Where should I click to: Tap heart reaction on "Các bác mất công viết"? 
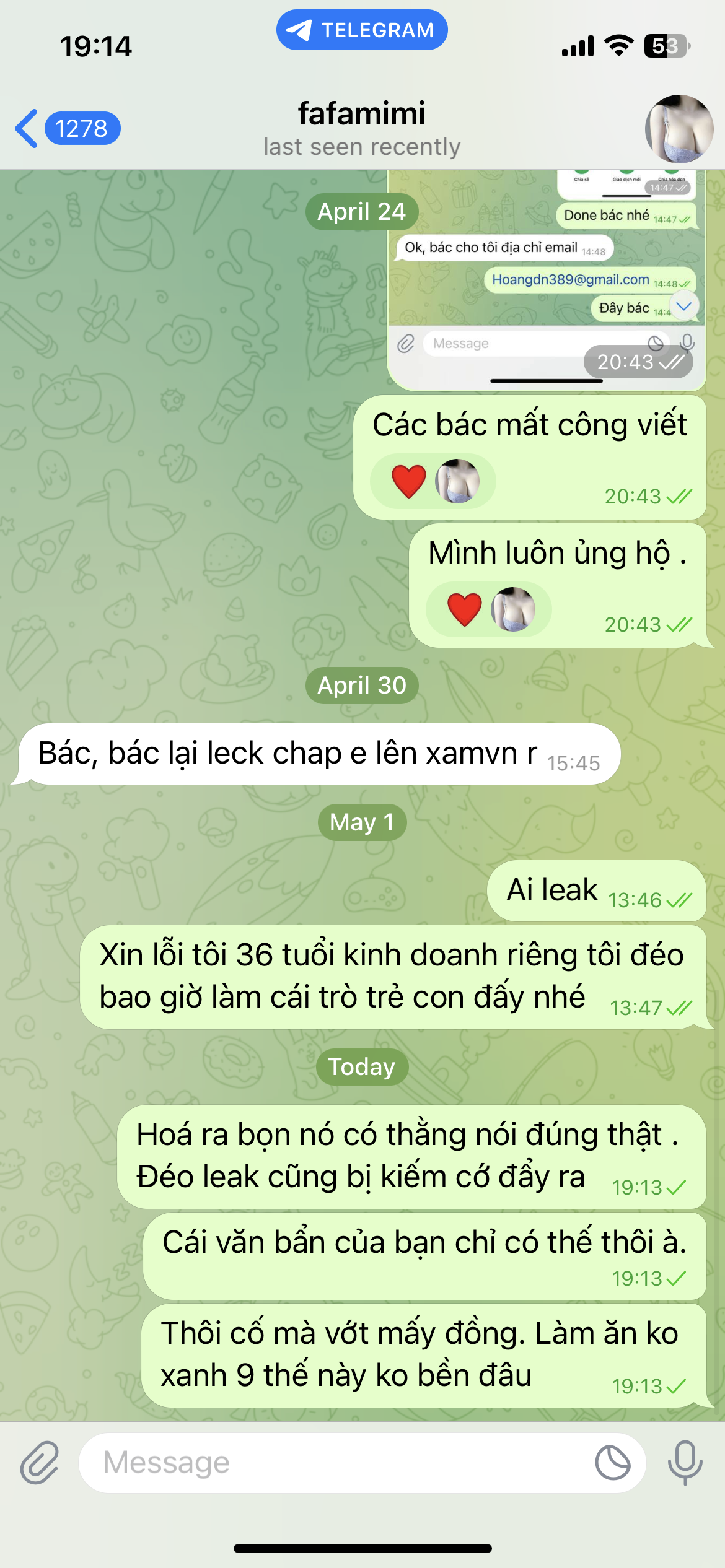pos(409,481)
